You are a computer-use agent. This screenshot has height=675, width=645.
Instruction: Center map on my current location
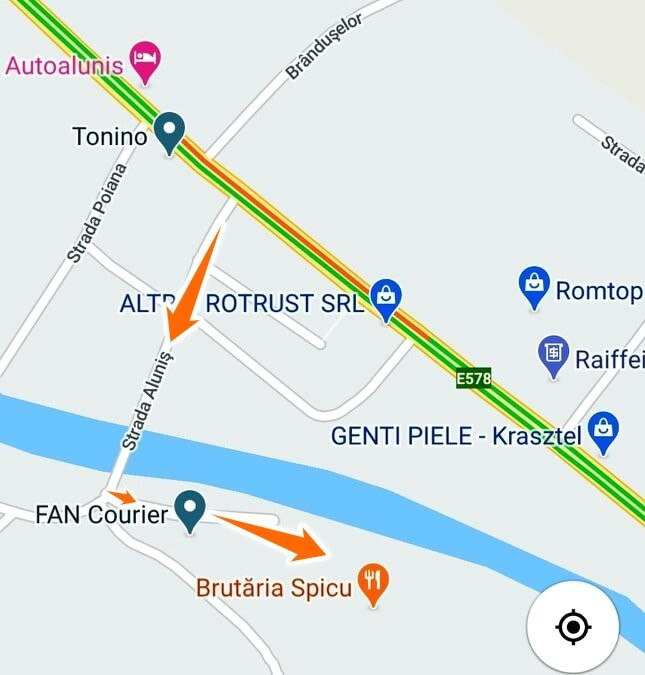[x=573, y=627]
